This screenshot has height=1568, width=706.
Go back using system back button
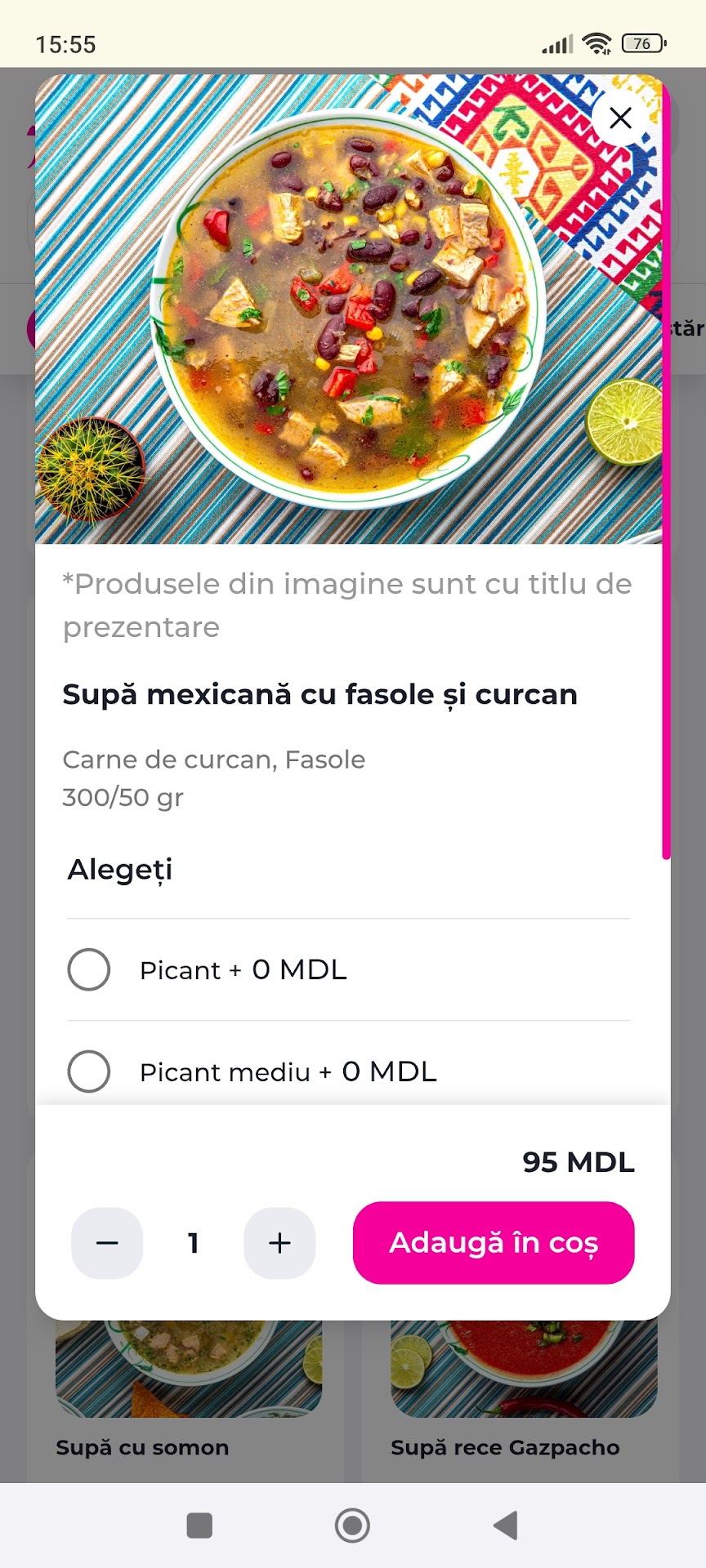(506, 1525)
